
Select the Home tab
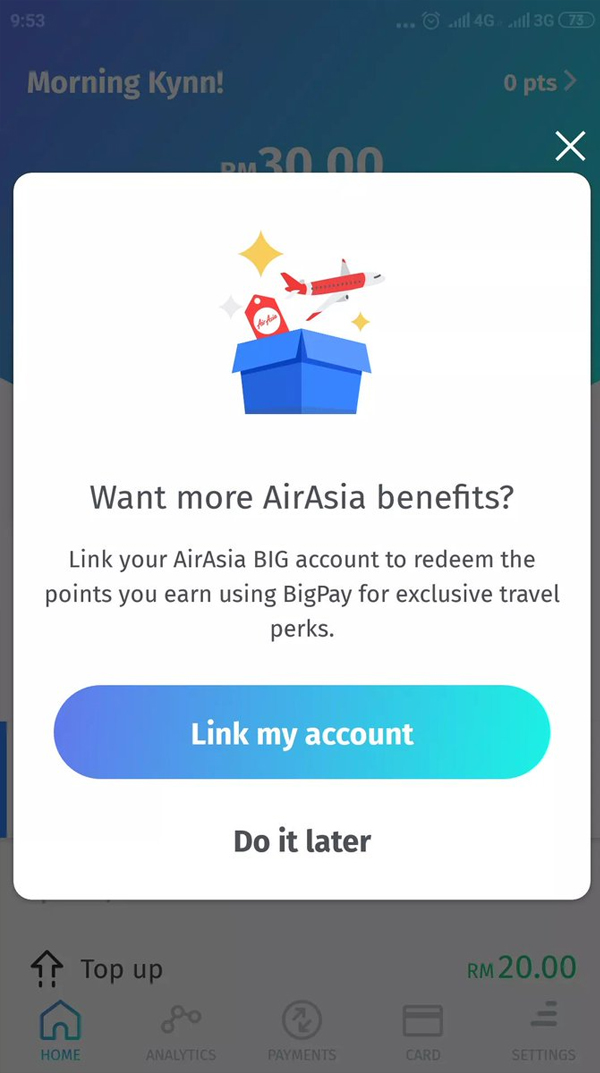click(x=60, y=1031)
